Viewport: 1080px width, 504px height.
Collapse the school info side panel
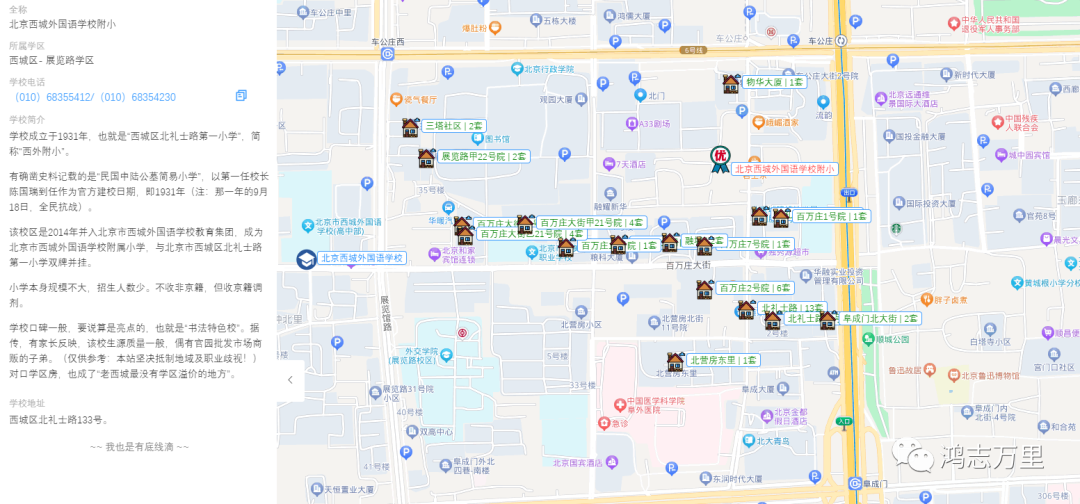point(290,380)
